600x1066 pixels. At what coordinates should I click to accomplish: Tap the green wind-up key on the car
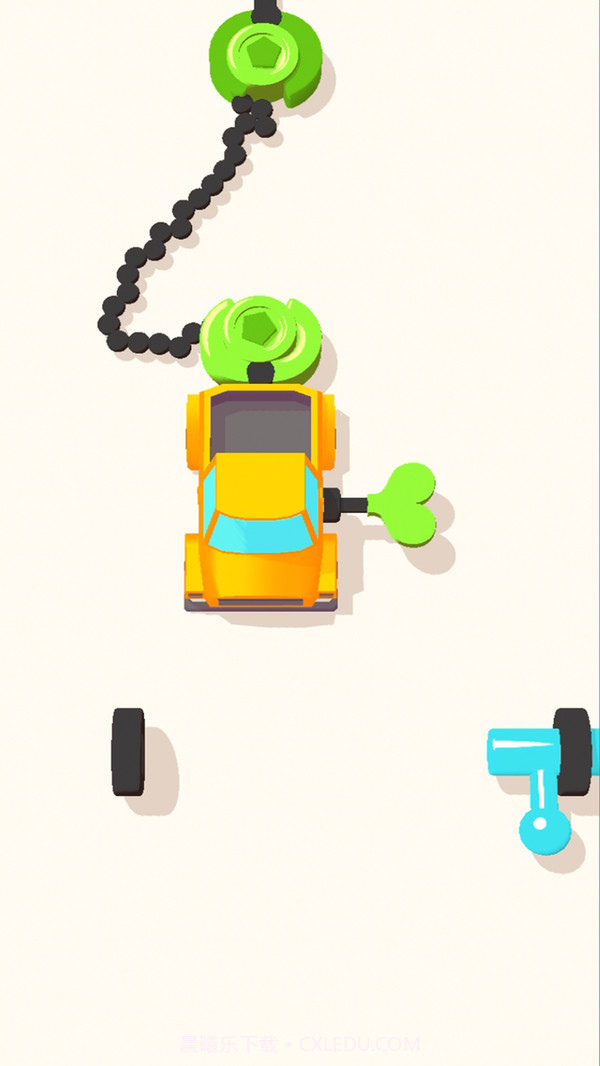(402, 503)
